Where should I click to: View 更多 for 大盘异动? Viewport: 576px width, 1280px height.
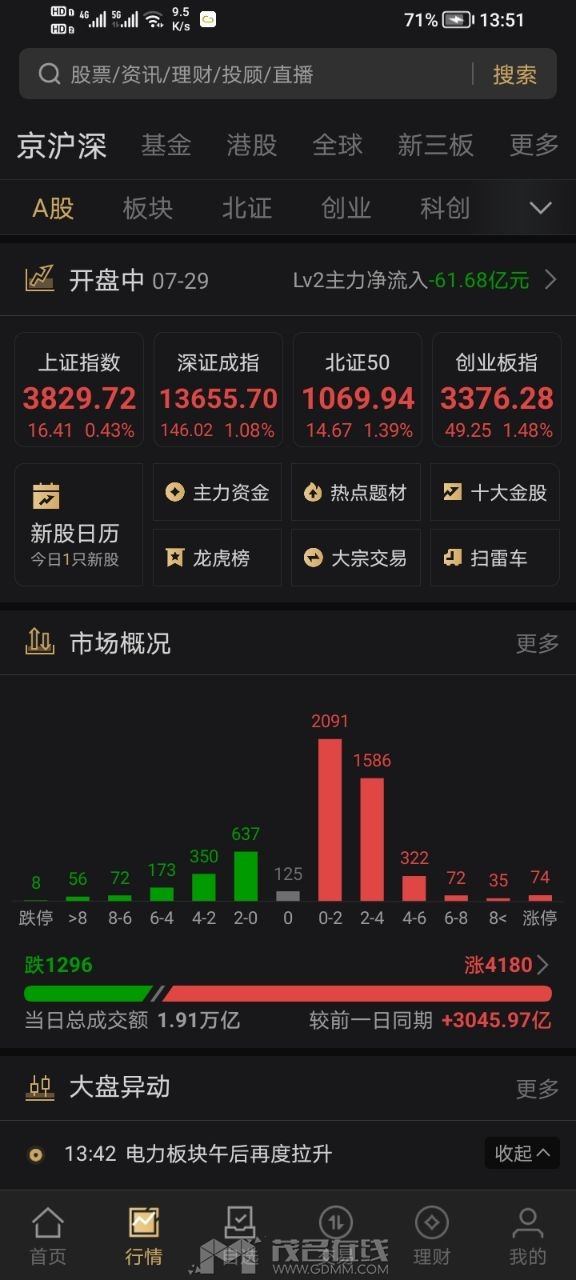click(537, 1087)
